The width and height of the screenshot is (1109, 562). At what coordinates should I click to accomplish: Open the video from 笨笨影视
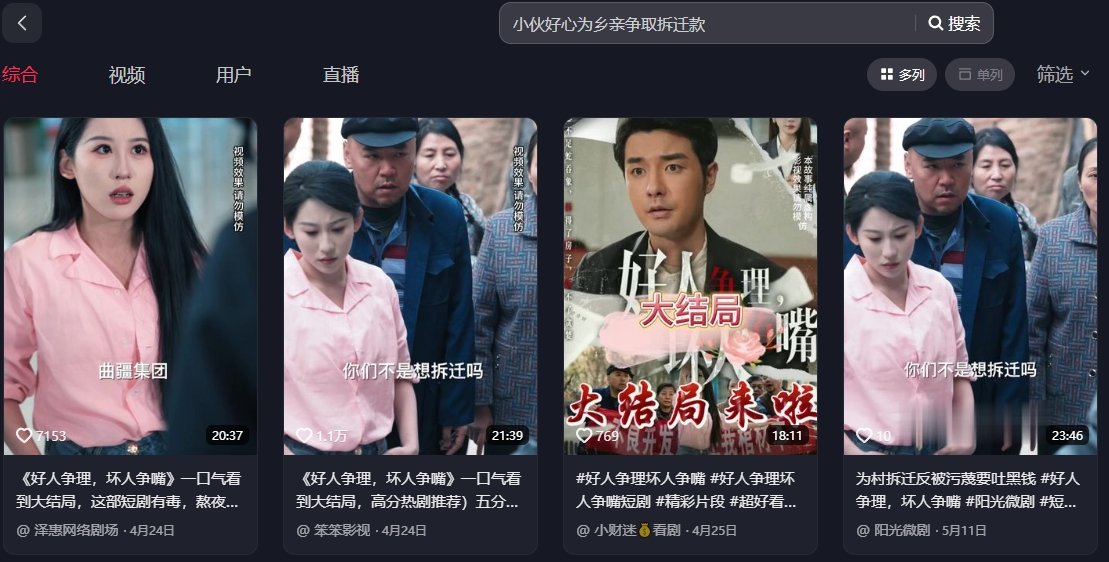(x=410, y=286)
